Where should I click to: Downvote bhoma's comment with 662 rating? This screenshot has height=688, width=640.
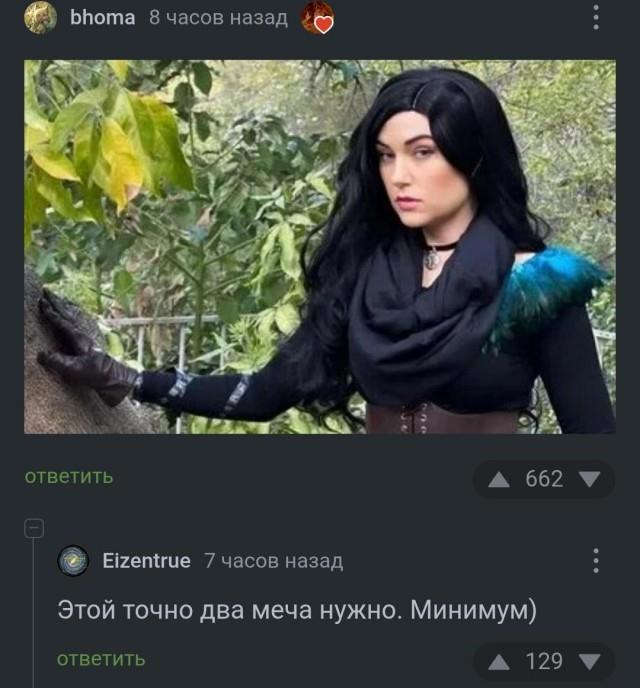click(590, 480)
